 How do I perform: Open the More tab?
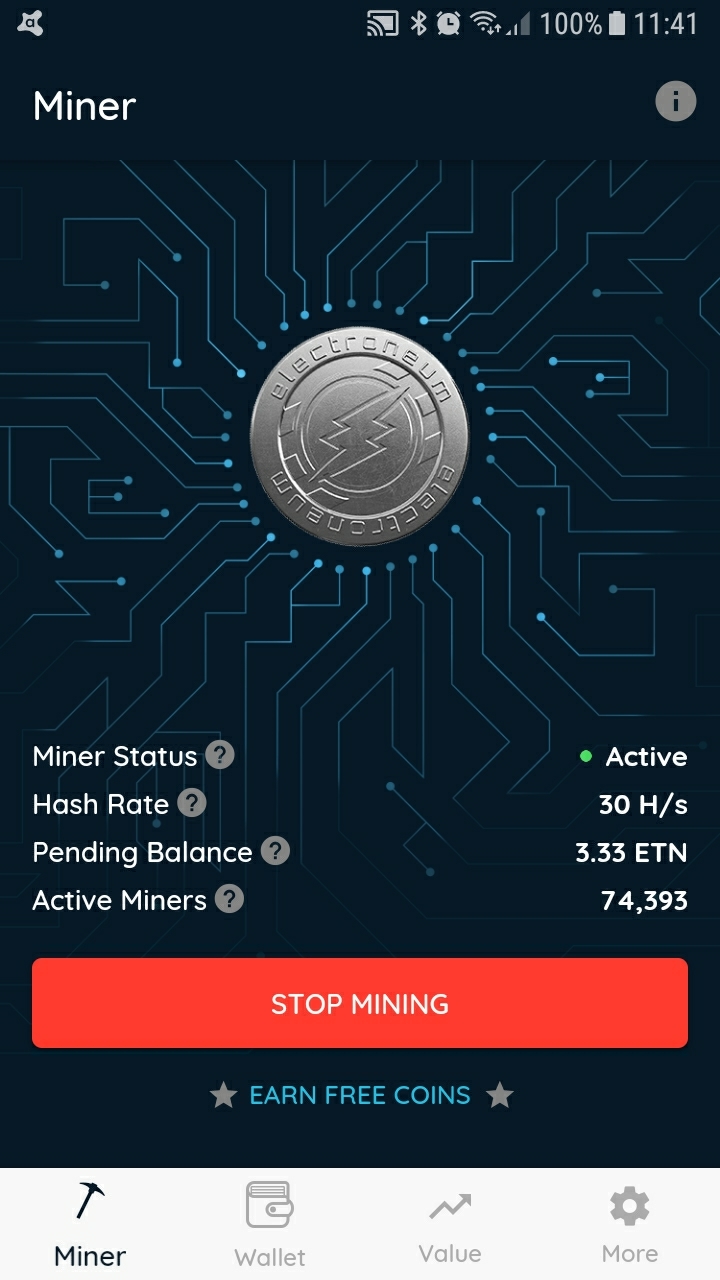click(x=630, y=1225)
